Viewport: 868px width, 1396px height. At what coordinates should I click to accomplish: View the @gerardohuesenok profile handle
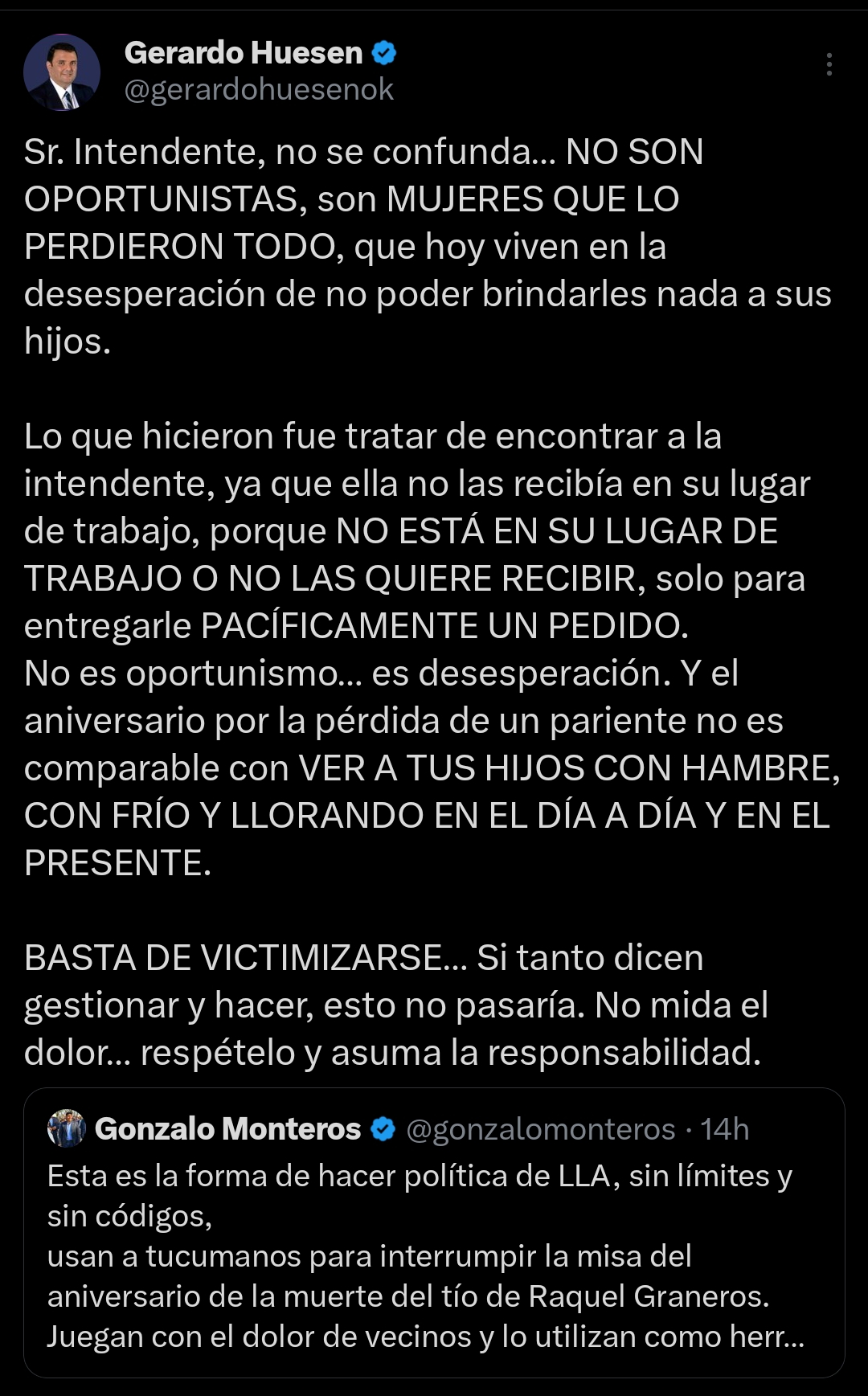pyautogui.click(x=259, y=90)
